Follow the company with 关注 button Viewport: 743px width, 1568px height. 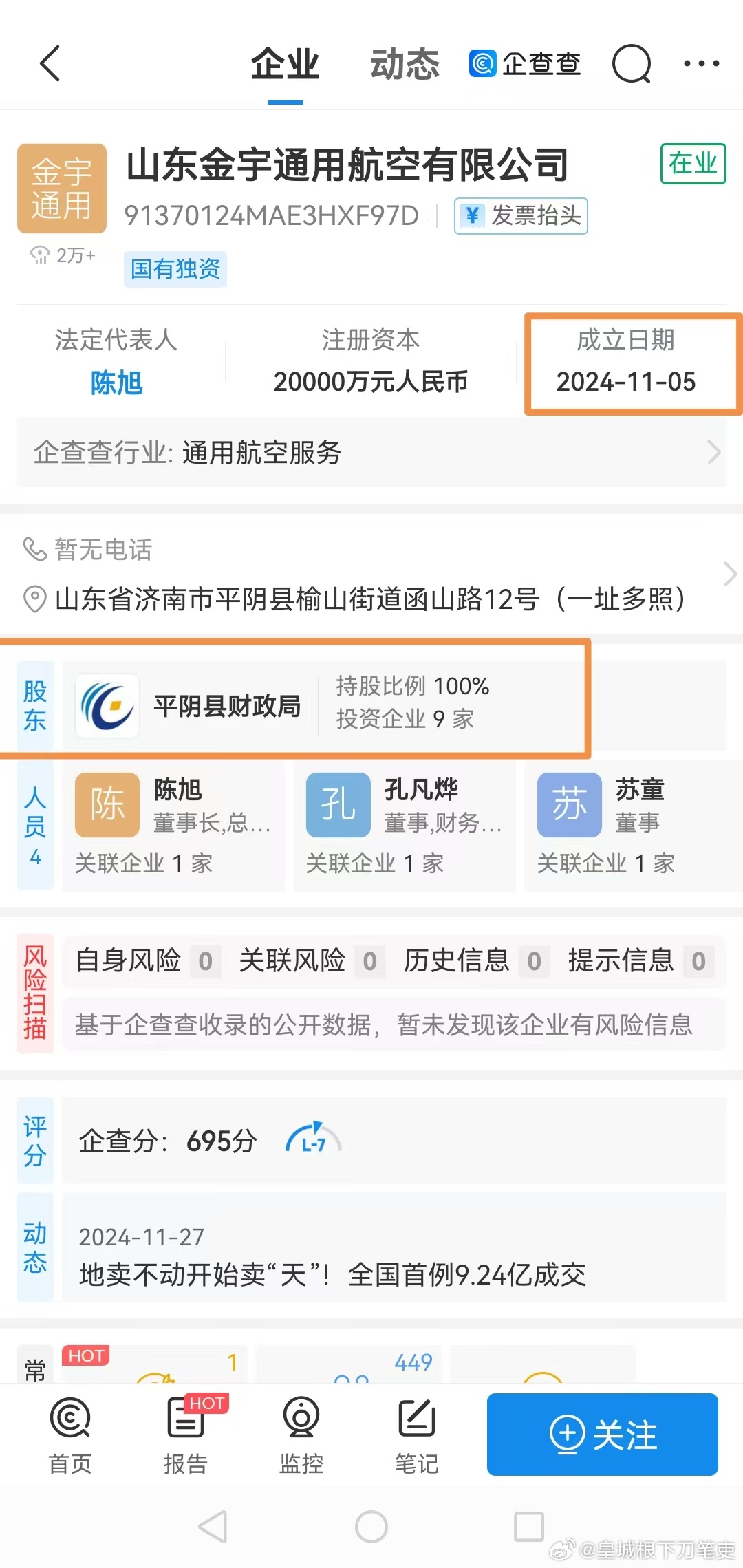pos(603,1435)
